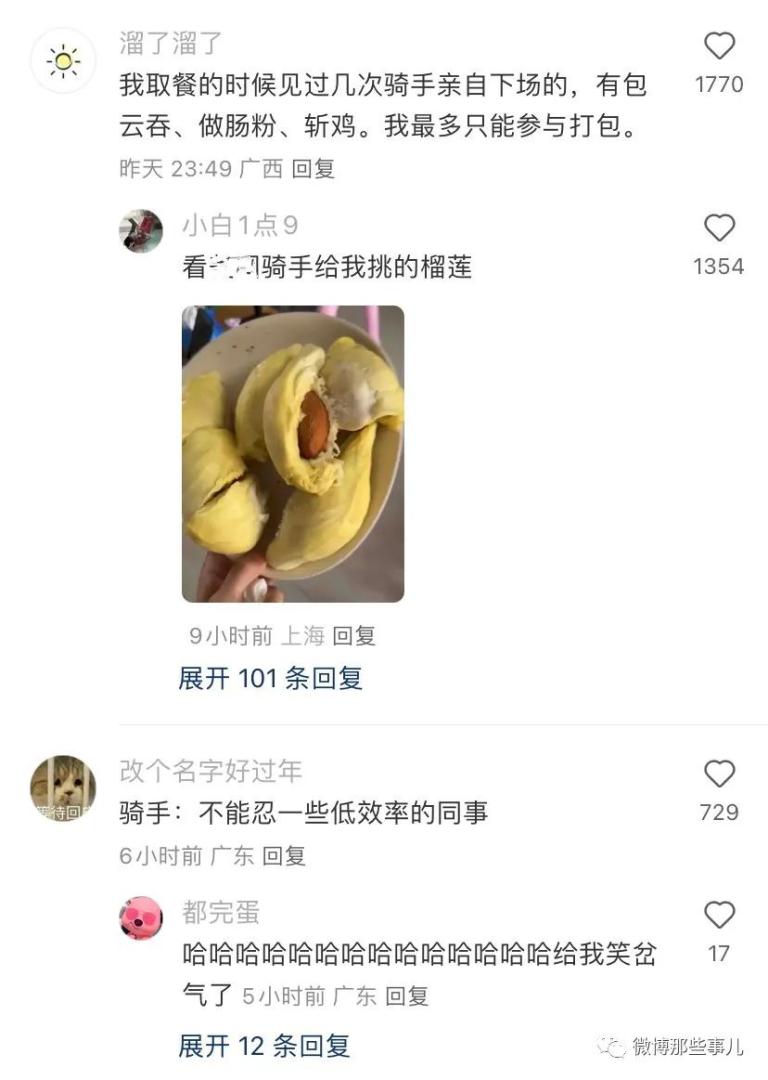This screenshot has height=1080, width=768.
Task: Like 都完蛋's laughing reply
Action: (719, 915)
